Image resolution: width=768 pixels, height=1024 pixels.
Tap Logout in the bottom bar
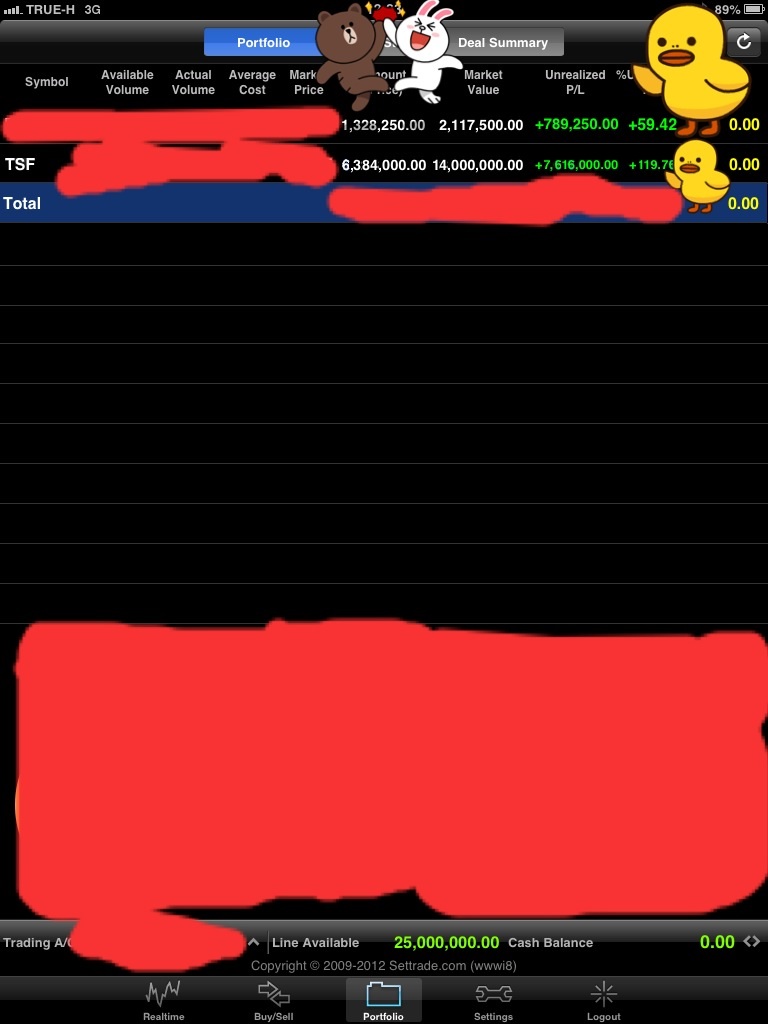pyautogui.click(x=603, y=1000)
